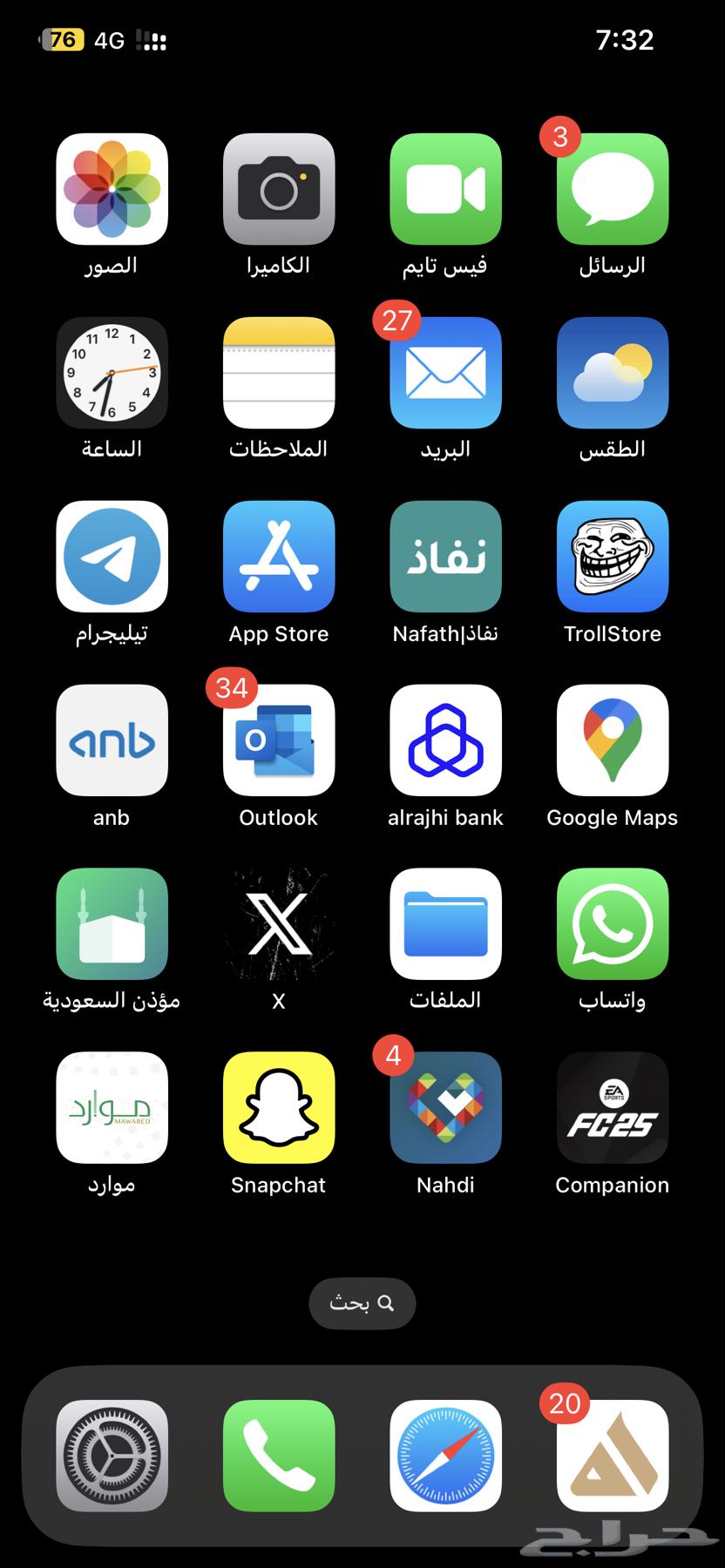
Task: Open alrajhi bank app
Action: 445,740
